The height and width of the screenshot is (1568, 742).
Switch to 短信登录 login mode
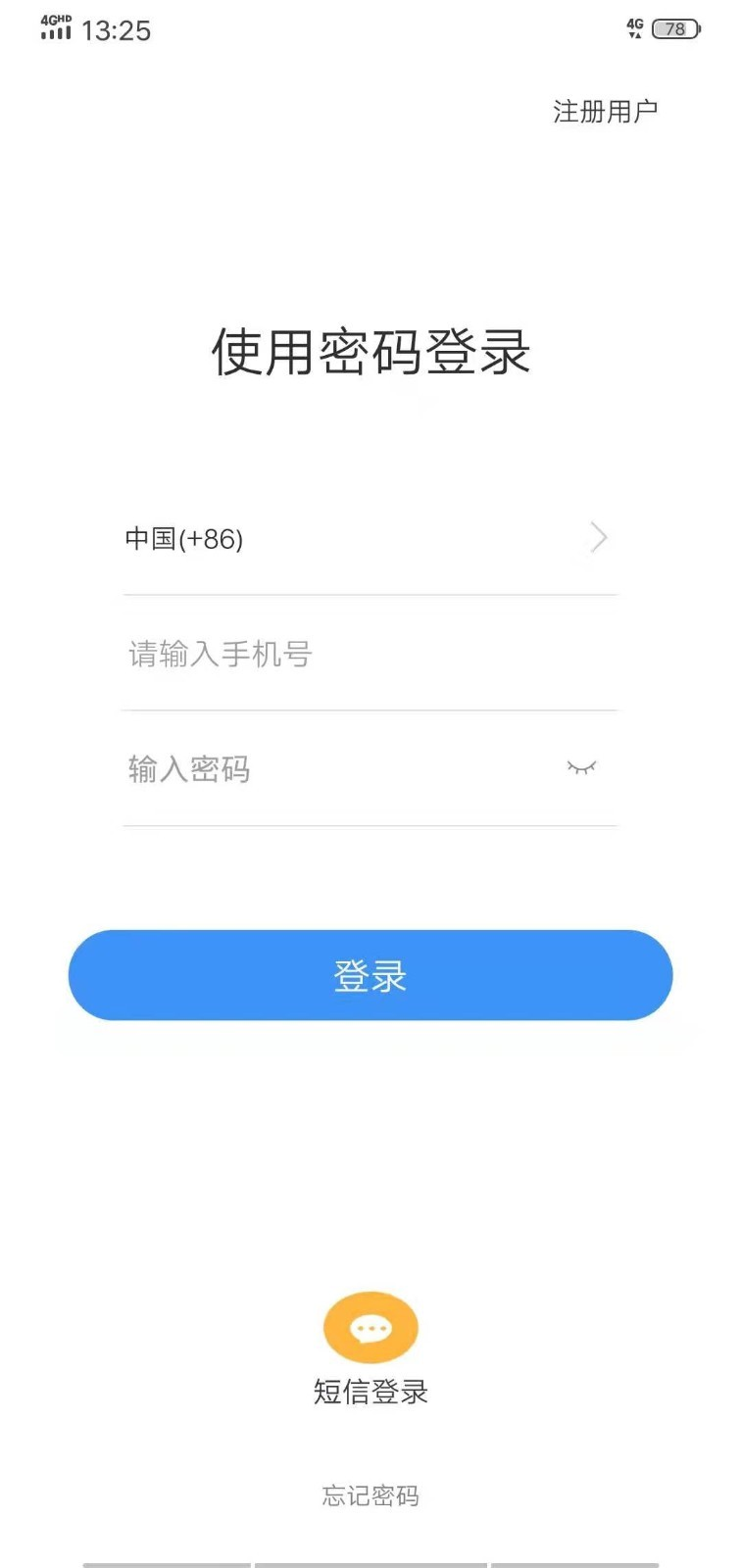point(371,1391)
